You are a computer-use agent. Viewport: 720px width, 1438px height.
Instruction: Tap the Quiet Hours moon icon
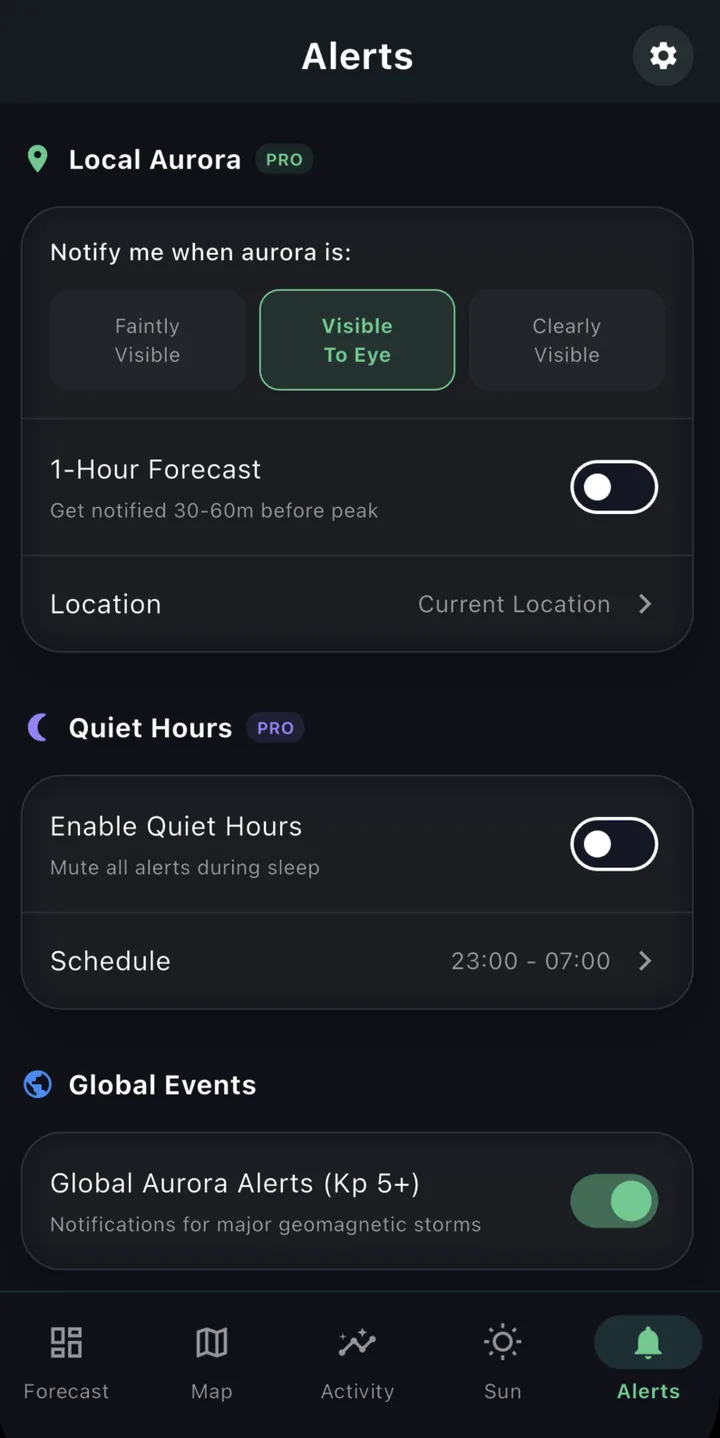(37, 727)
